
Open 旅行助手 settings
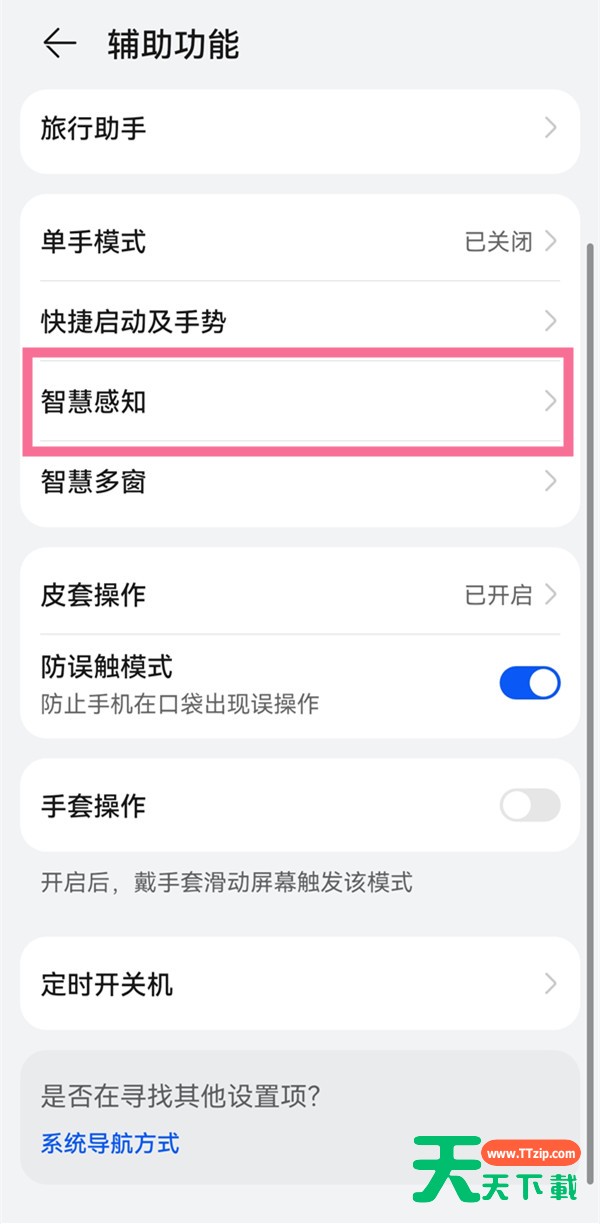300,129
